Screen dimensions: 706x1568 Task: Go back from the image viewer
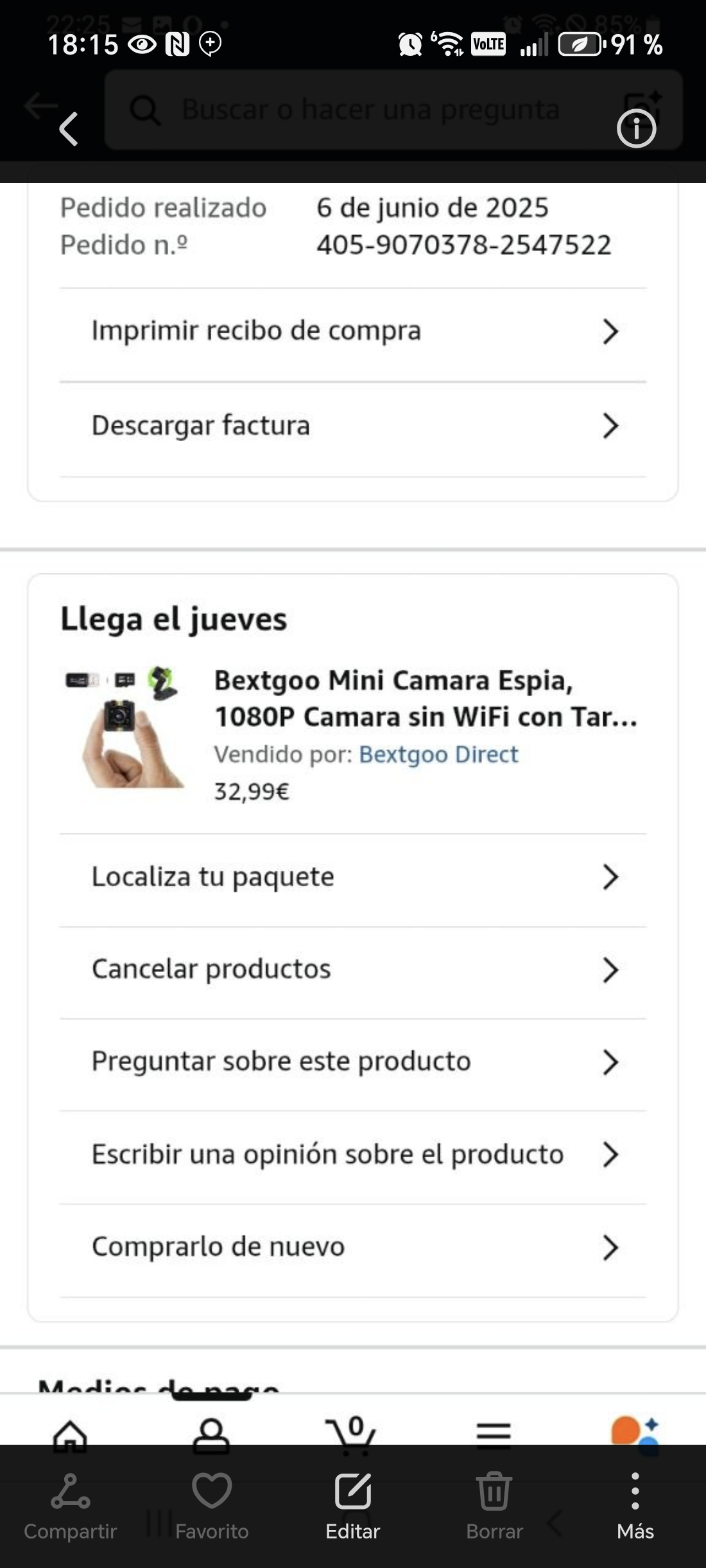(69, 129)
